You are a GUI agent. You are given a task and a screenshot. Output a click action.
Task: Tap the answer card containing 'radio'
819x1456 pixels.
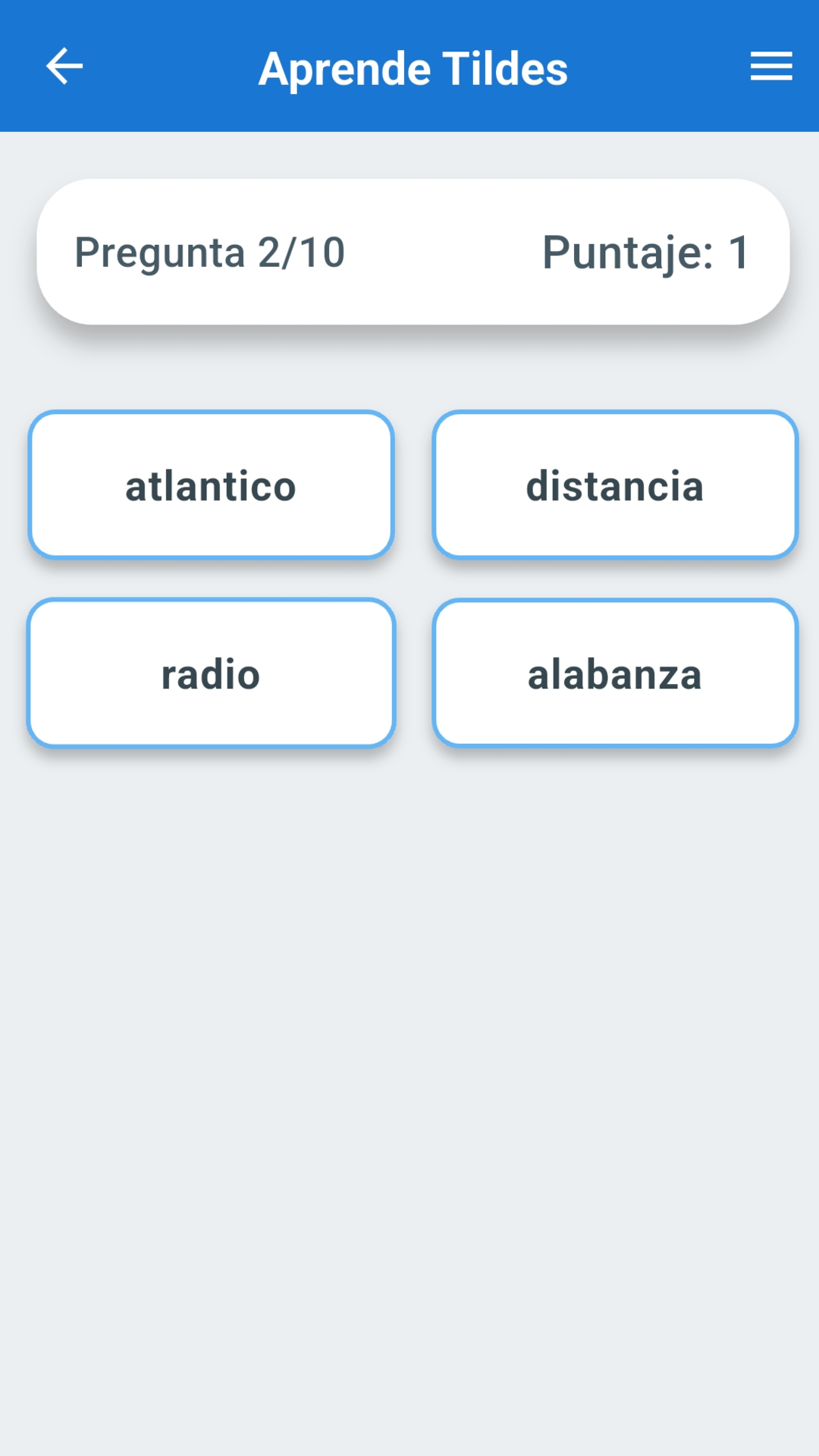(211, 673)
